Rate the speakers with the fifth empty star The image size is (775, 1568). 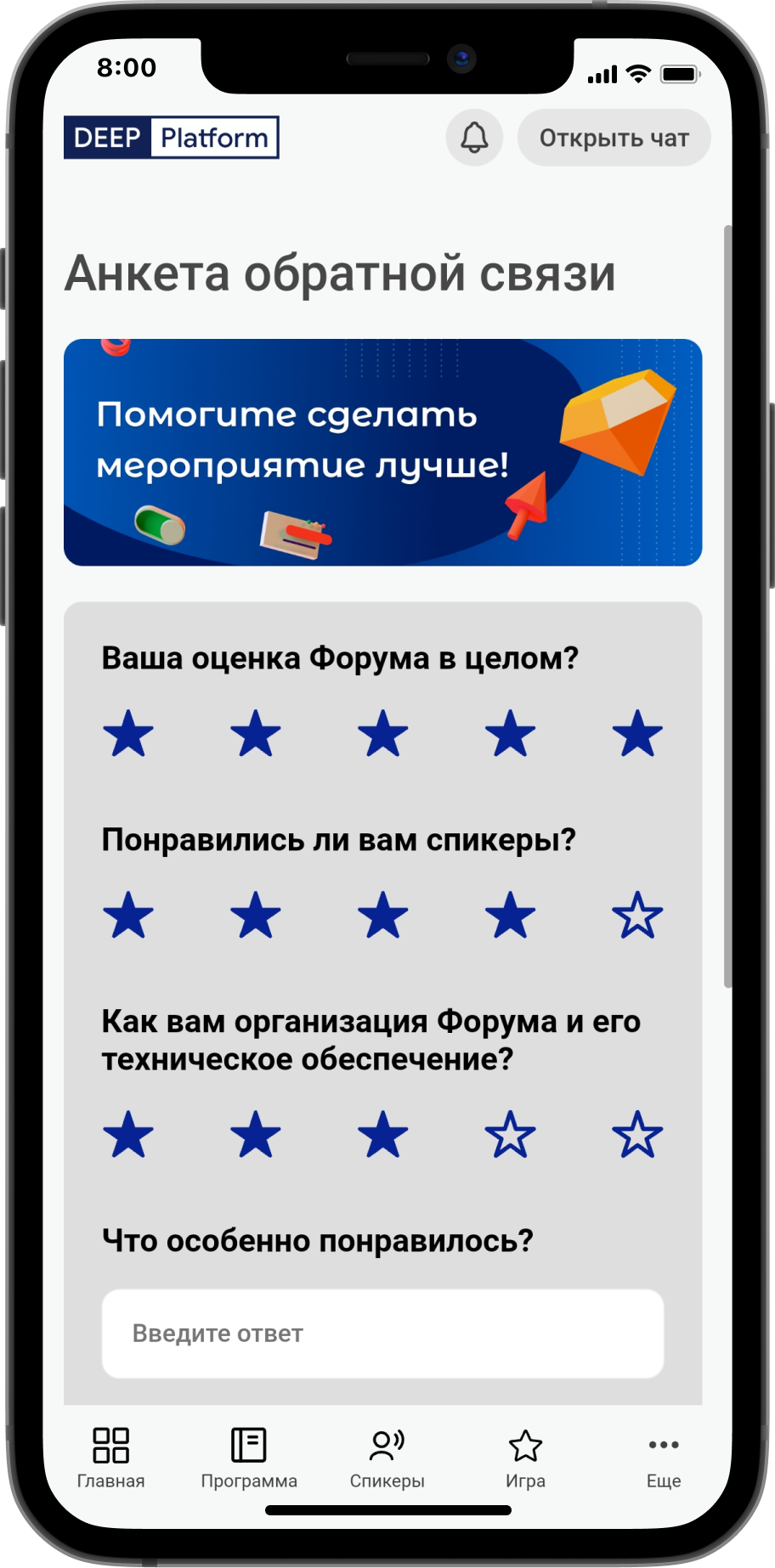pos(637,916)
